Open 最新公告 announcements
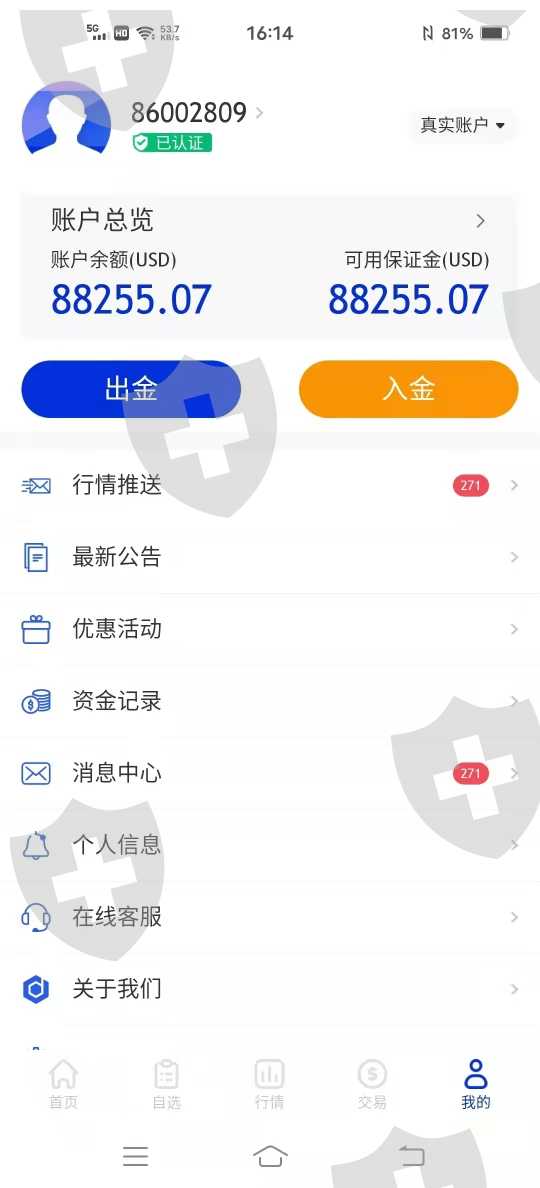The width and height of the screenshot is (540, 1188). tap(270, 558)
